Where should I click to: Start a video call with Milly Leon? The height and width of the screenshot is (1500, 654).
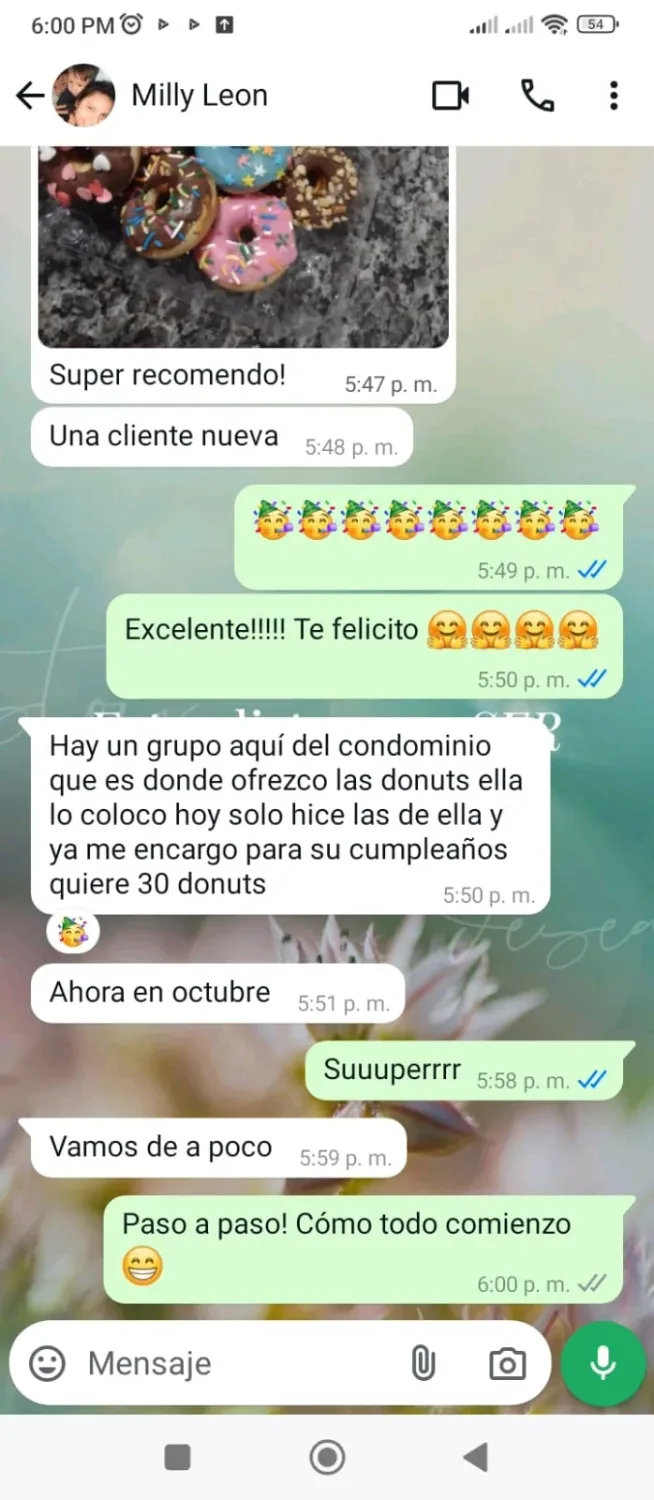click(451, 95)
